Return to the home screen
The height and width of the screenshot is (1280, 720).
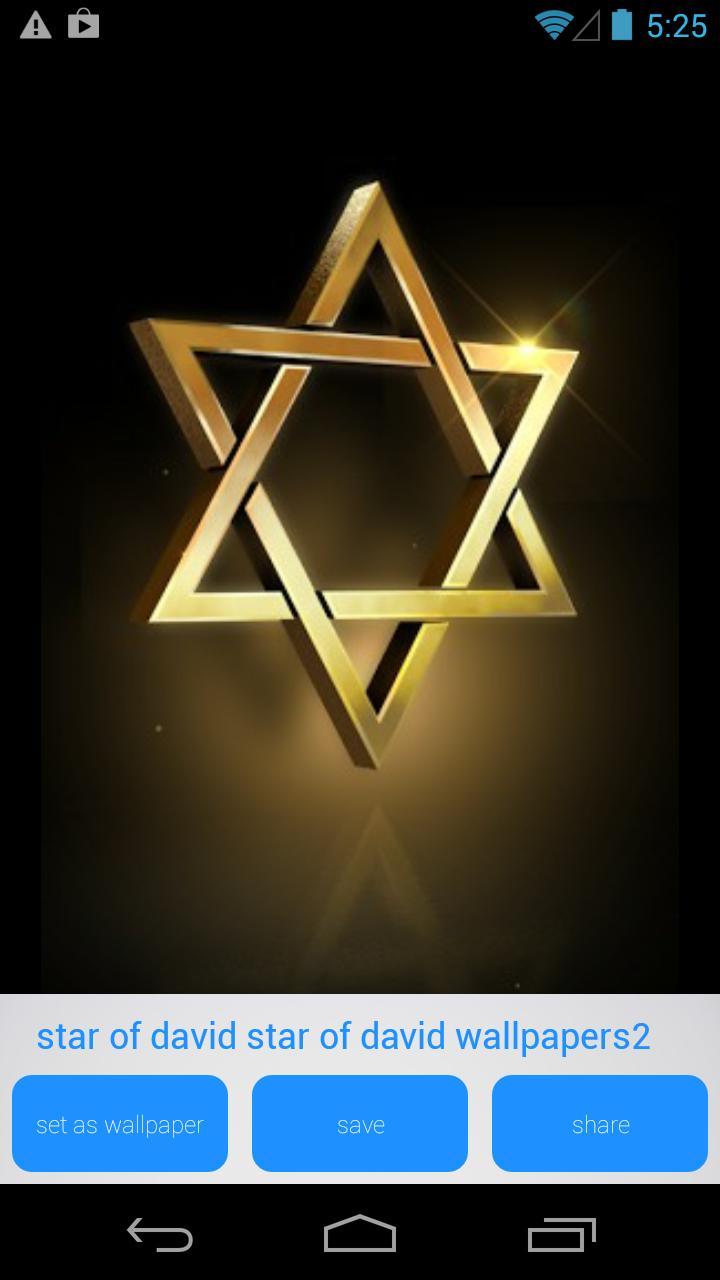coord(360,1235)
